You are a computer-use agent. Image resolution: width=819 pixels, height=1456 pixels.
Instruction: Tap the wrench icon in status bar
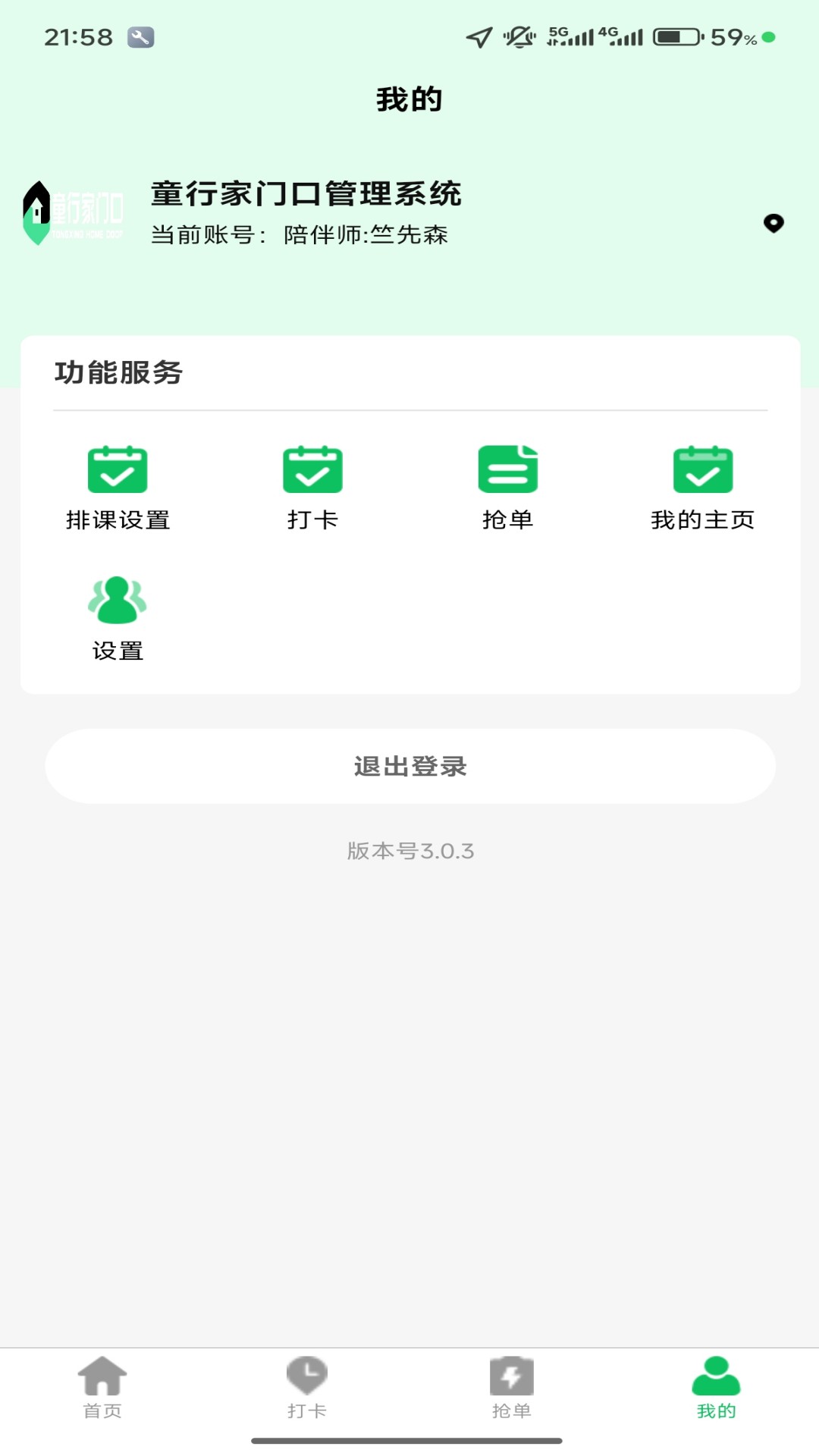click(x=141, y=37)
